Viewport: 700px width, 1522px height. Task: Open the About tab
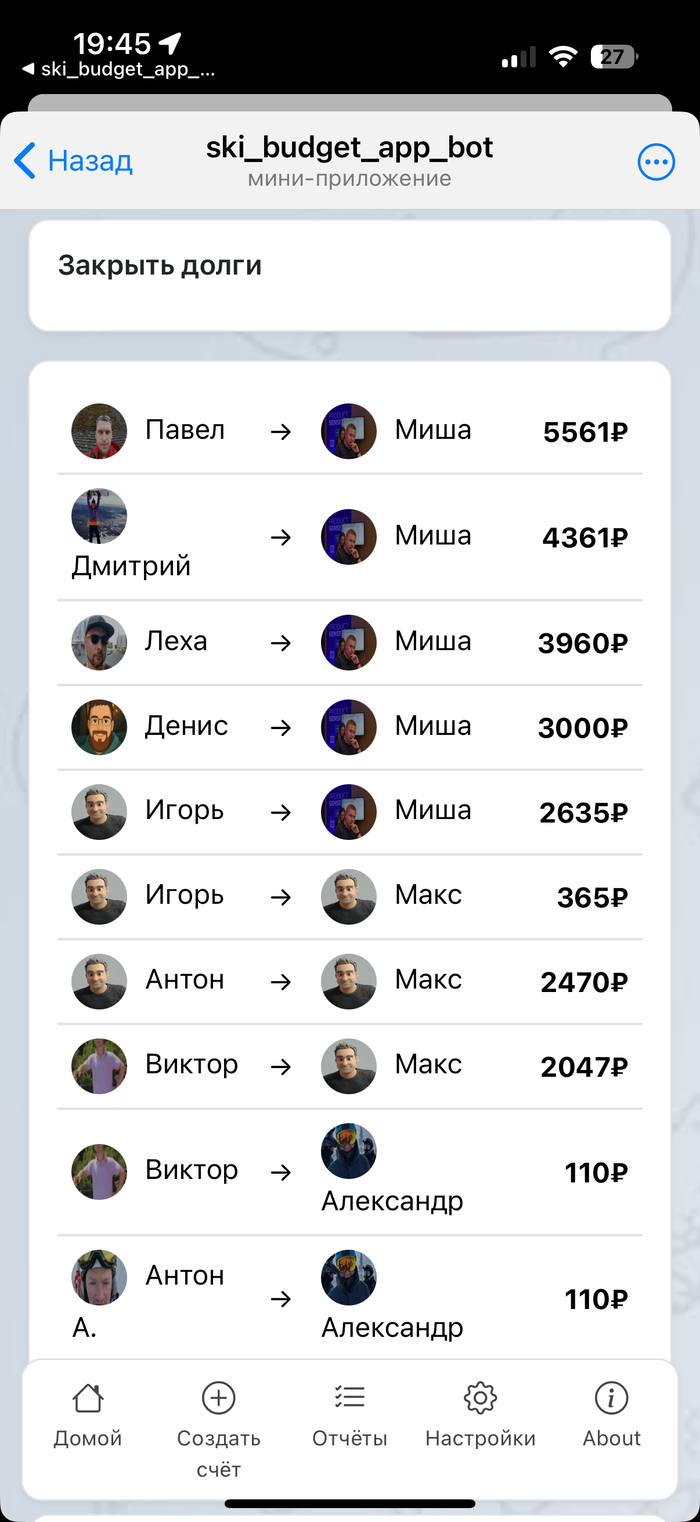[x=611, y=1415]
